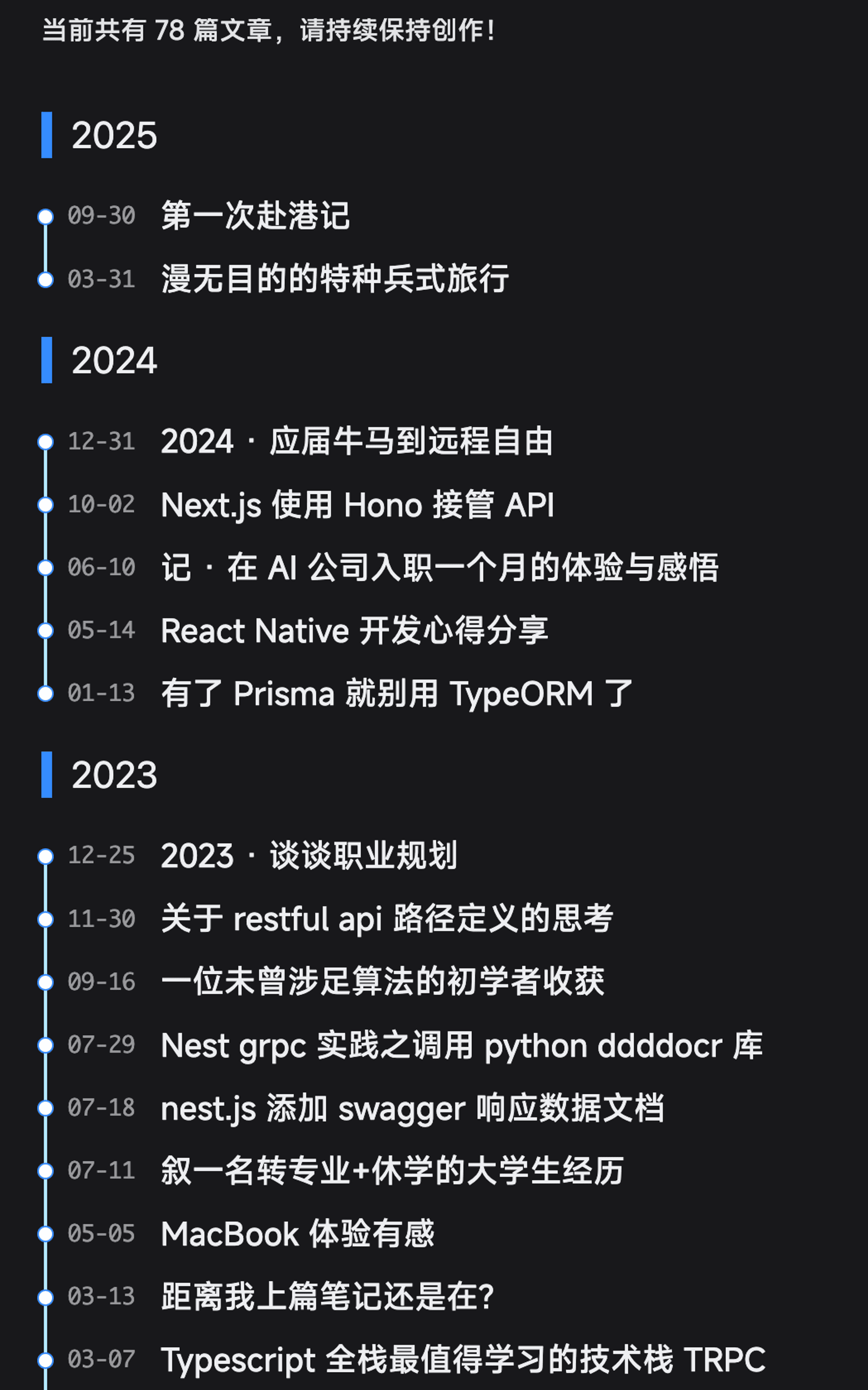Open 漫无目的的特种兵式旅行 post
The image size is (868, 1390).
pos(335,279)
